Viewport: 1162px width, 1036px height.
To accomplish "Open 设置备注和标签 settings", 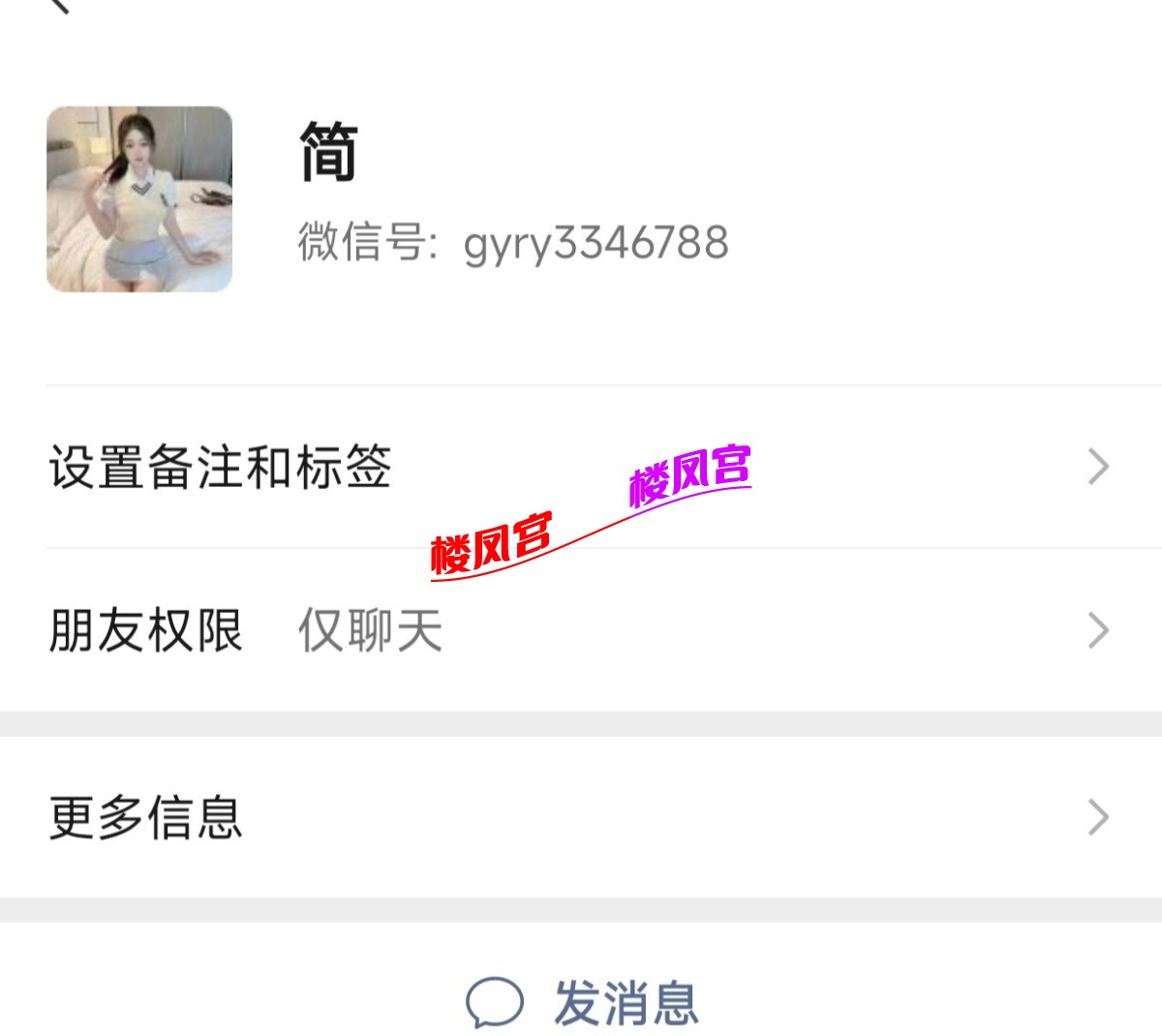I will pyautogui.click(x=579, y=467).
